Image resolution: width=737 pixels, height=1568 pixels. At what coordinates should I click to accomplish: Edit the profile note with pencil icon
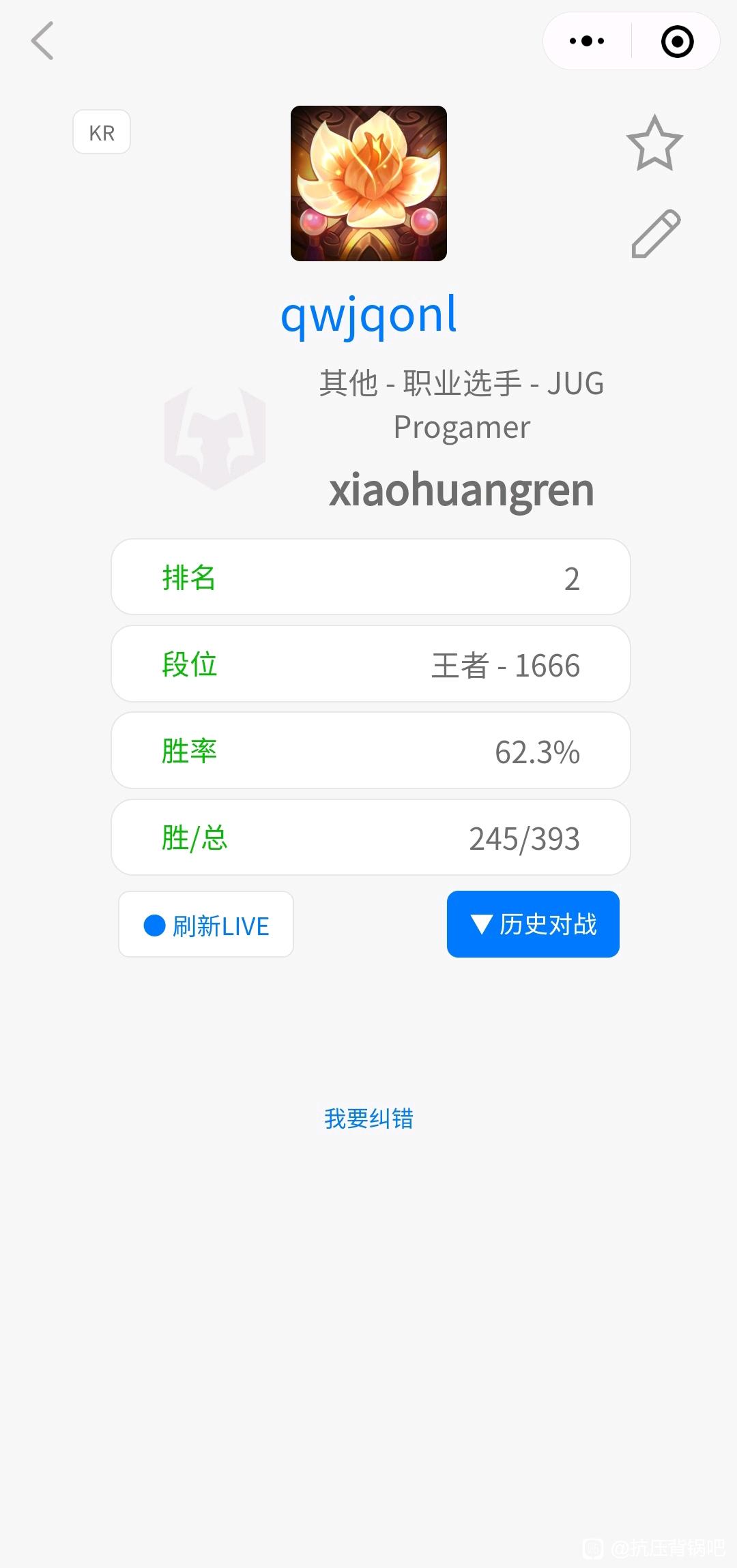click(x=656, y=234)
